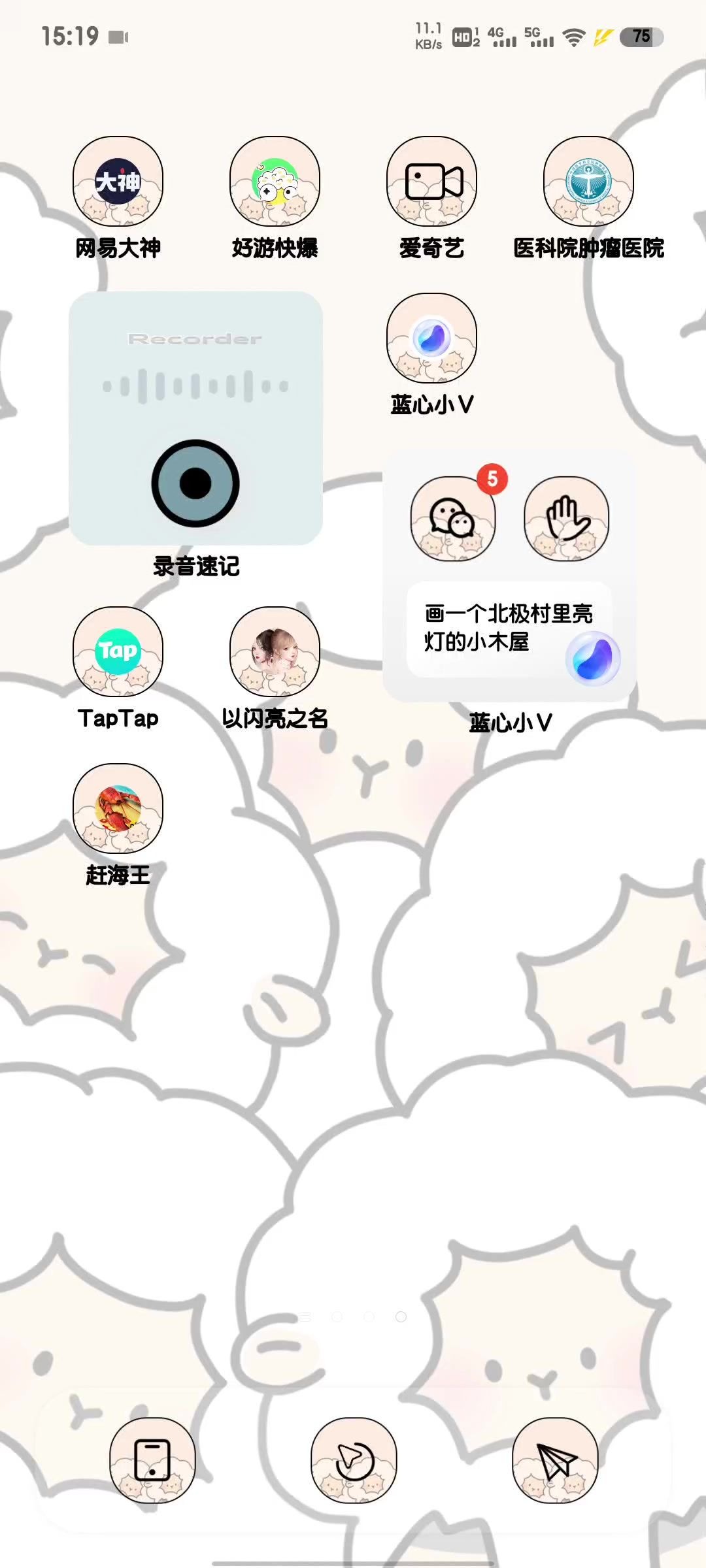Open WeChat with 5 unread badge

[453, 518]
